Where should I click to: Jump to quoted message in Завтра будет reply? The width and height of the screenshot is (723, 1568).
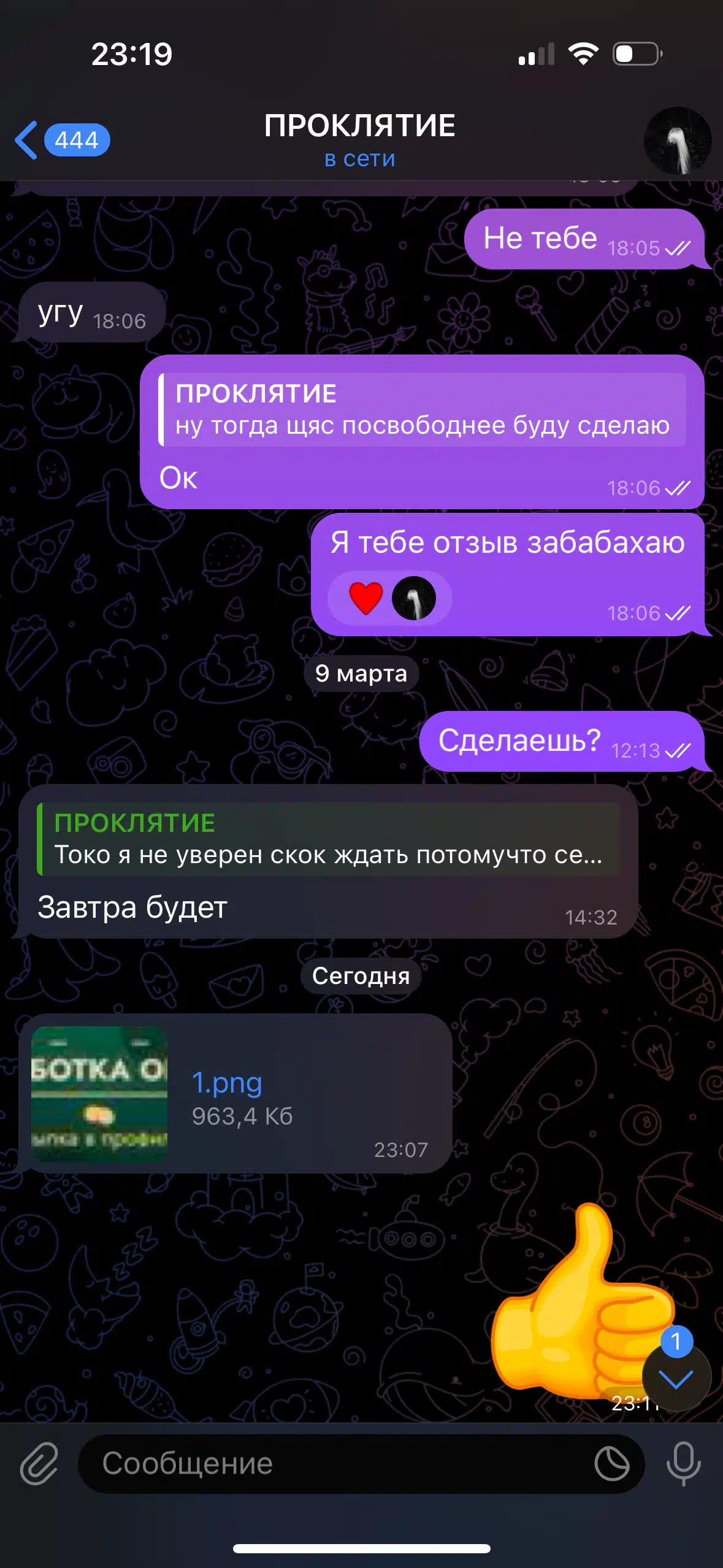[329, 839]
